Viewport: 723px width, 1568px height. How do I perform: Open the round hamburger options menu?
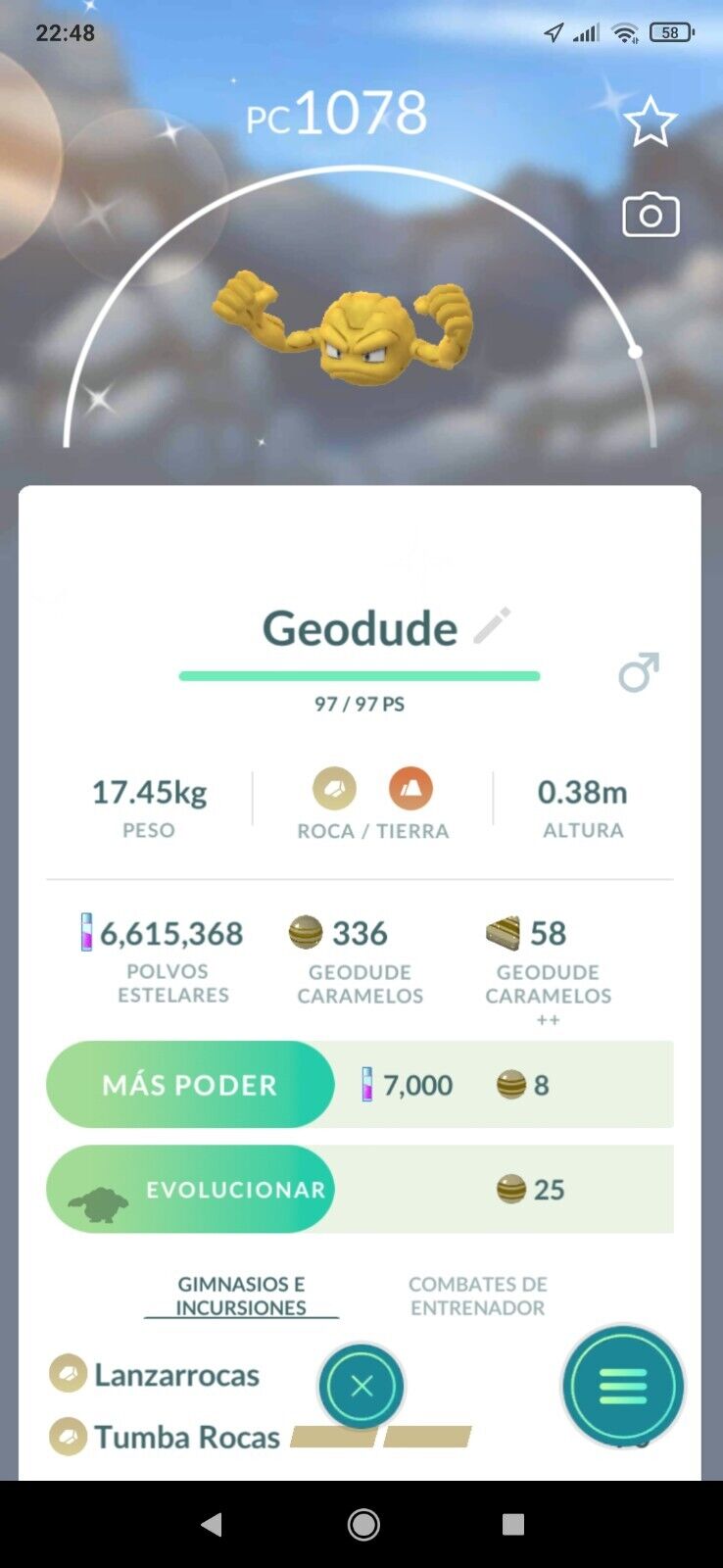[623, 1386]
